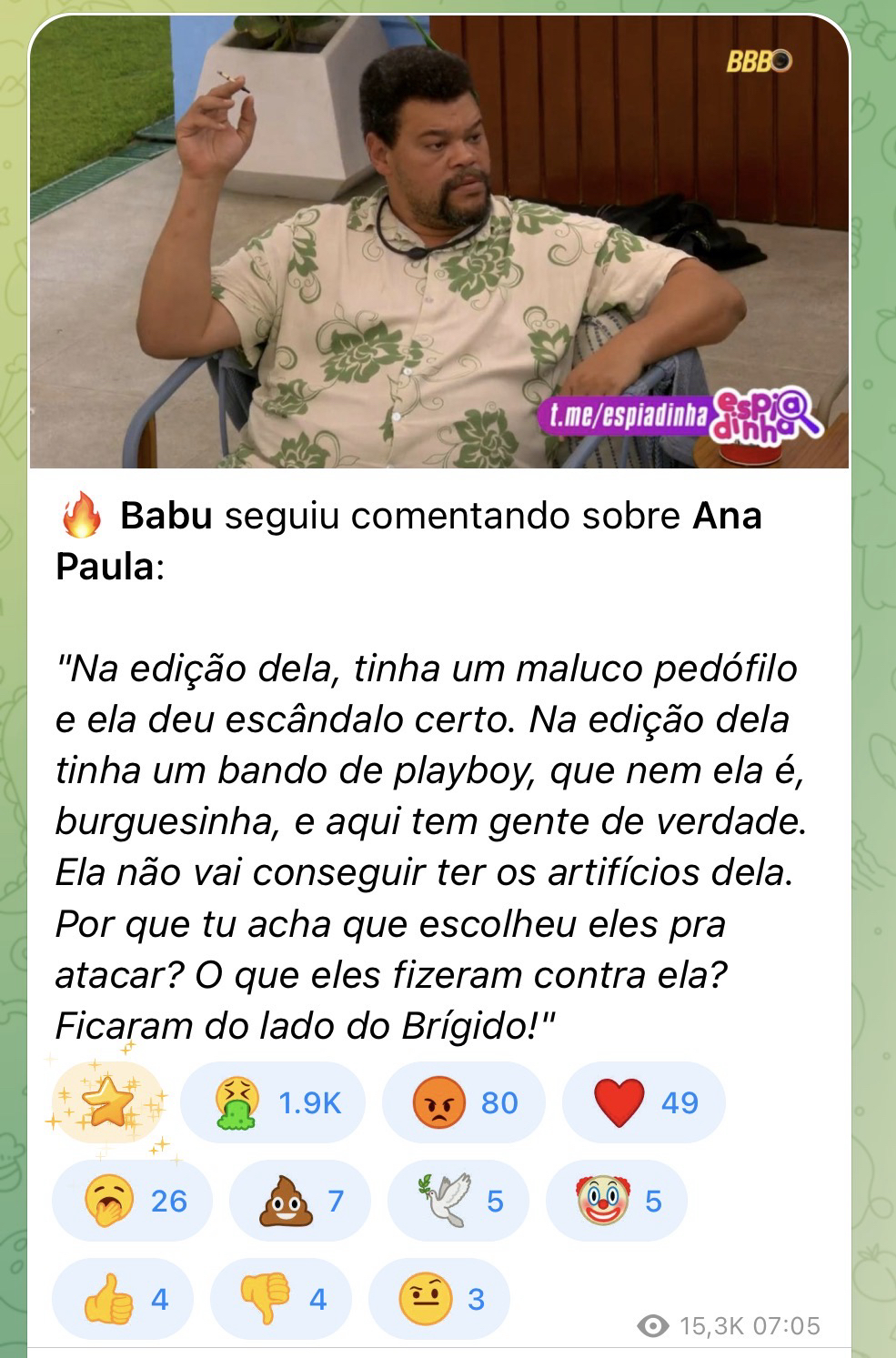Open the post's photo in full view

pos(439,243)
